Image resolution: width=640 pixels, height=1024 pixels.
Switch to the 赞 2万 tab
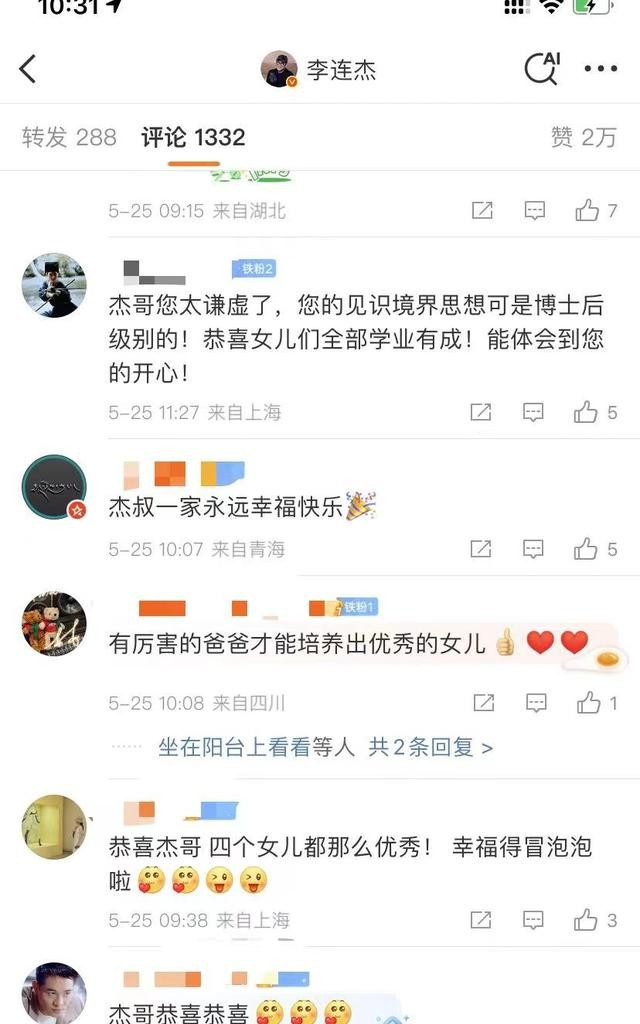[x=583, y=137]
